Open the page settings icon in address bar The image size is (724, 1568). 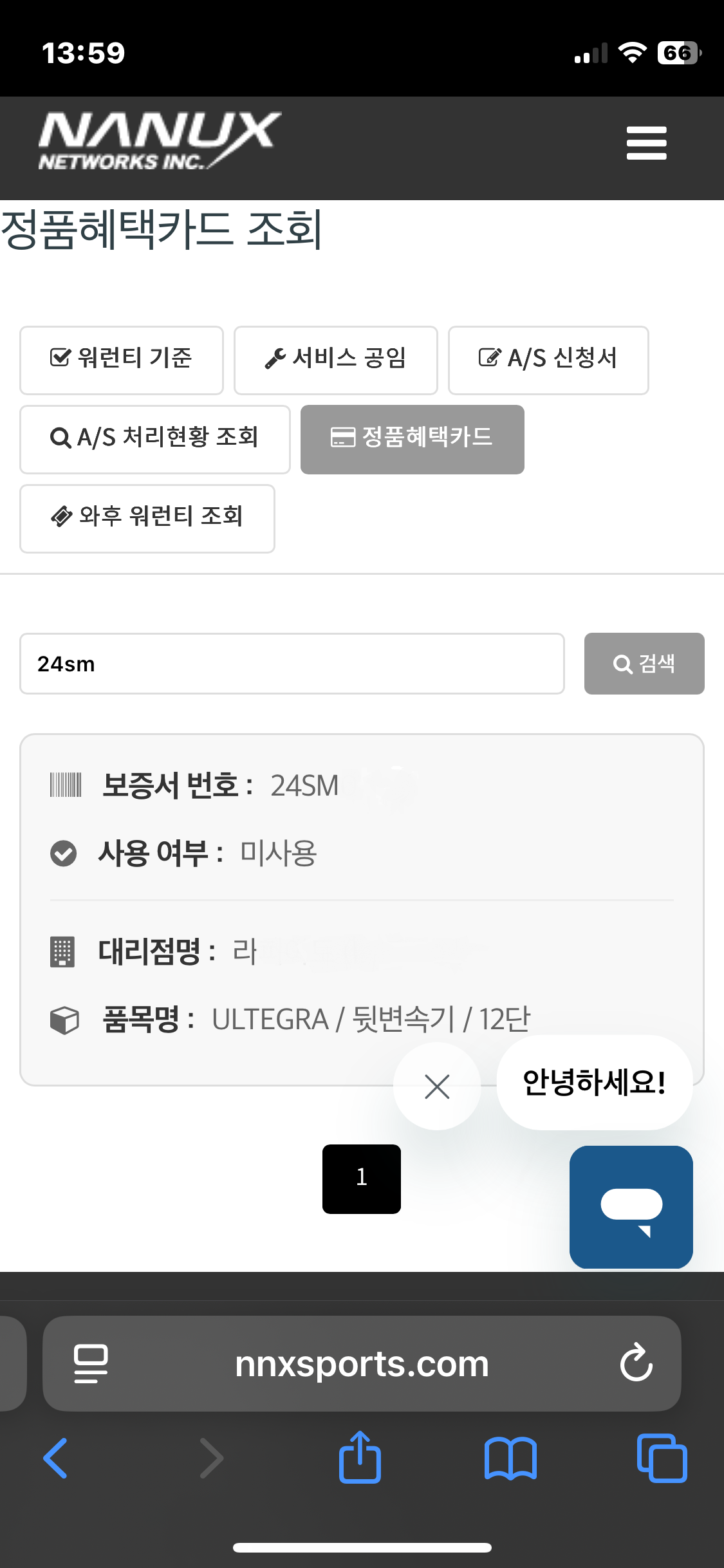click(x=91, y=1363)
